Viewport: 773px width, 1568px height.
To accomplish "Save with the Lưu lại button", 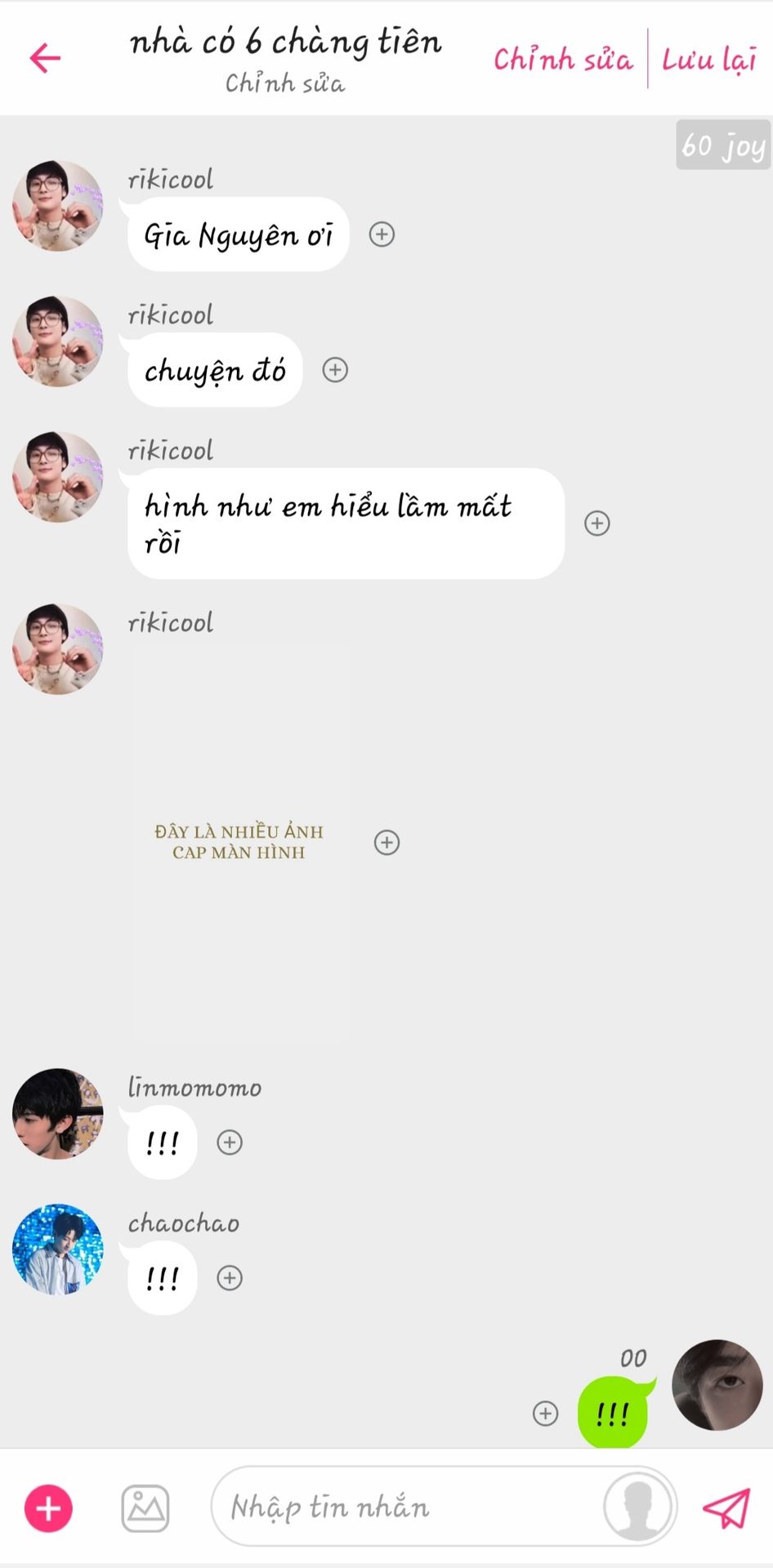I will pyautogui.click(x=709, y=59).
